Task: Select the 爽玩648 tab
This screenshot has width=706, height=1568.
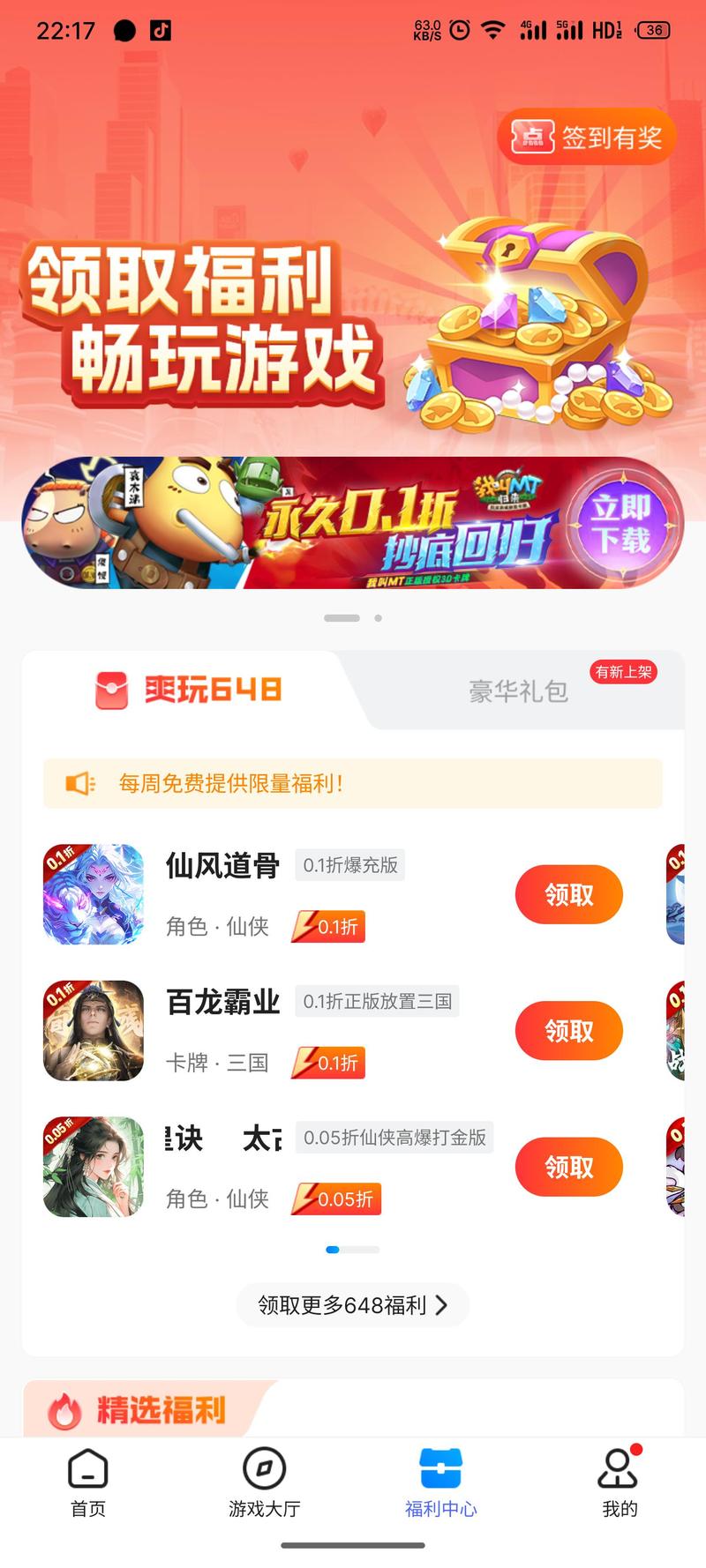Action: pyautogui.click(x=188, y=690)
